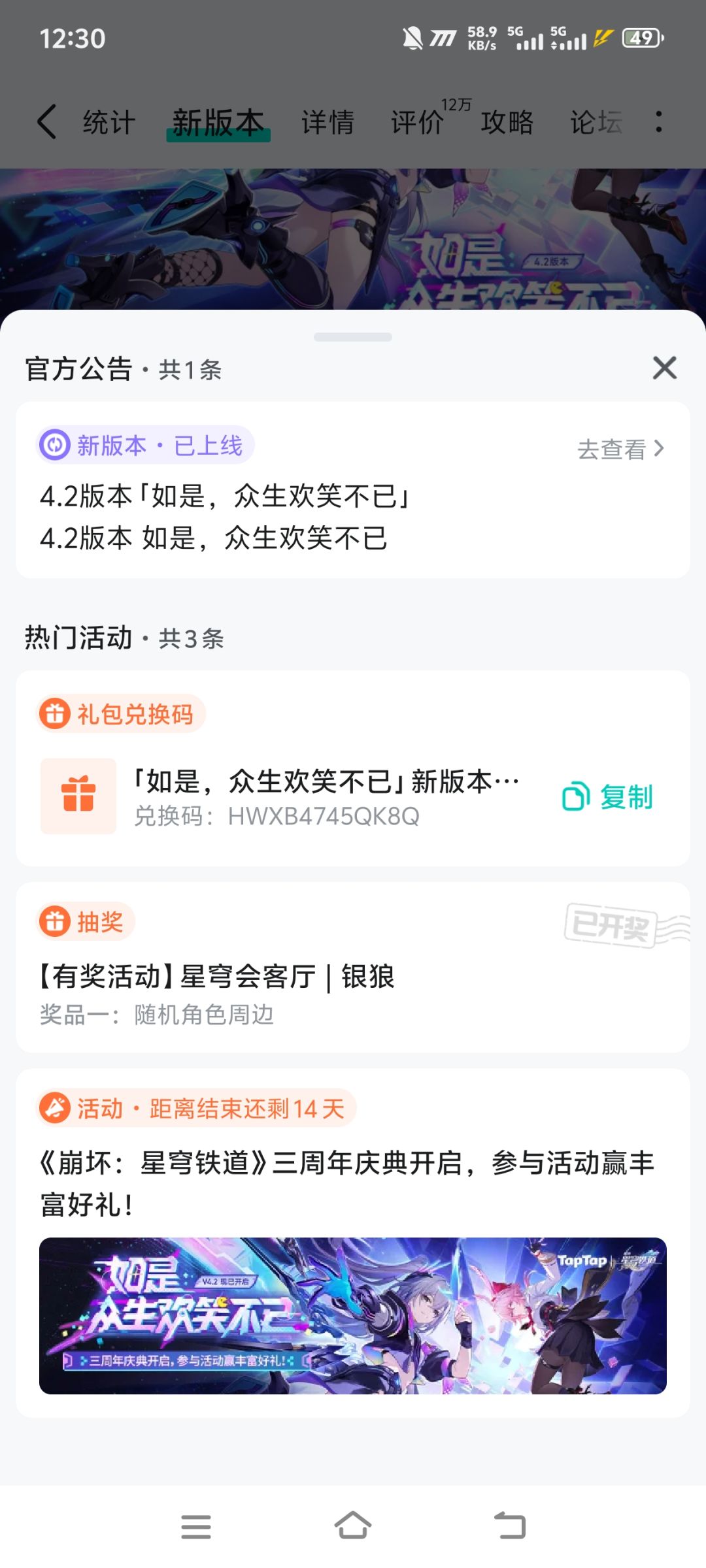Close the 官方公告 bottom sheet

(x=665, y=368)
